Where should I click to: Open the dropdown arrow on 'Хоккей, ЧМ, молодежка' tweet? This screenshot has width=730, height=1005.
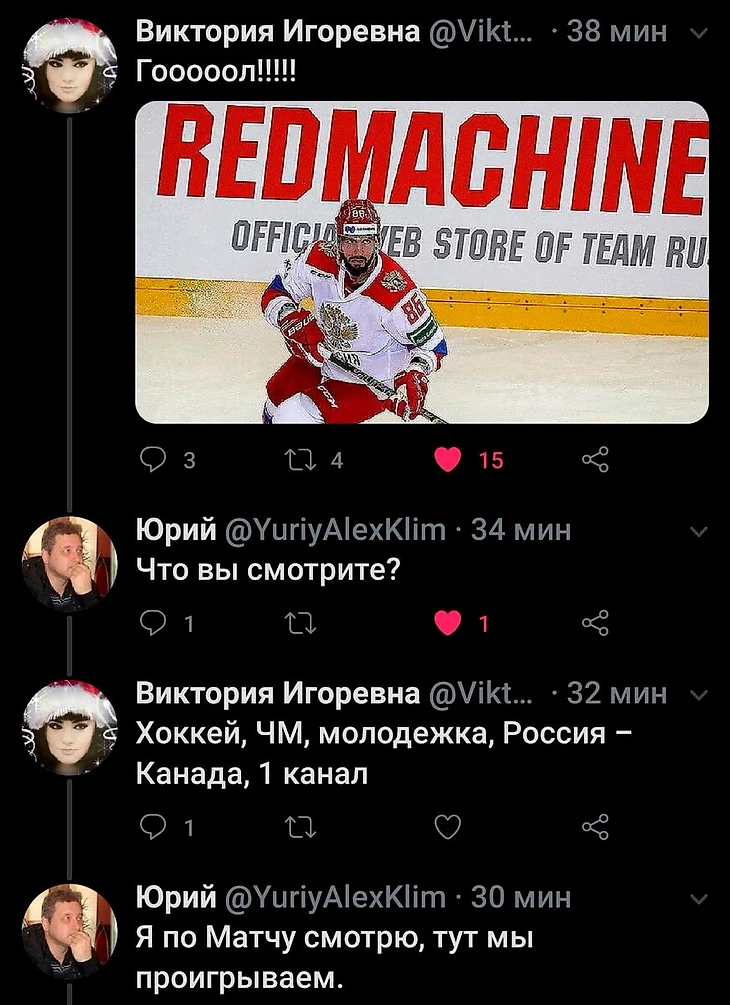699,697
